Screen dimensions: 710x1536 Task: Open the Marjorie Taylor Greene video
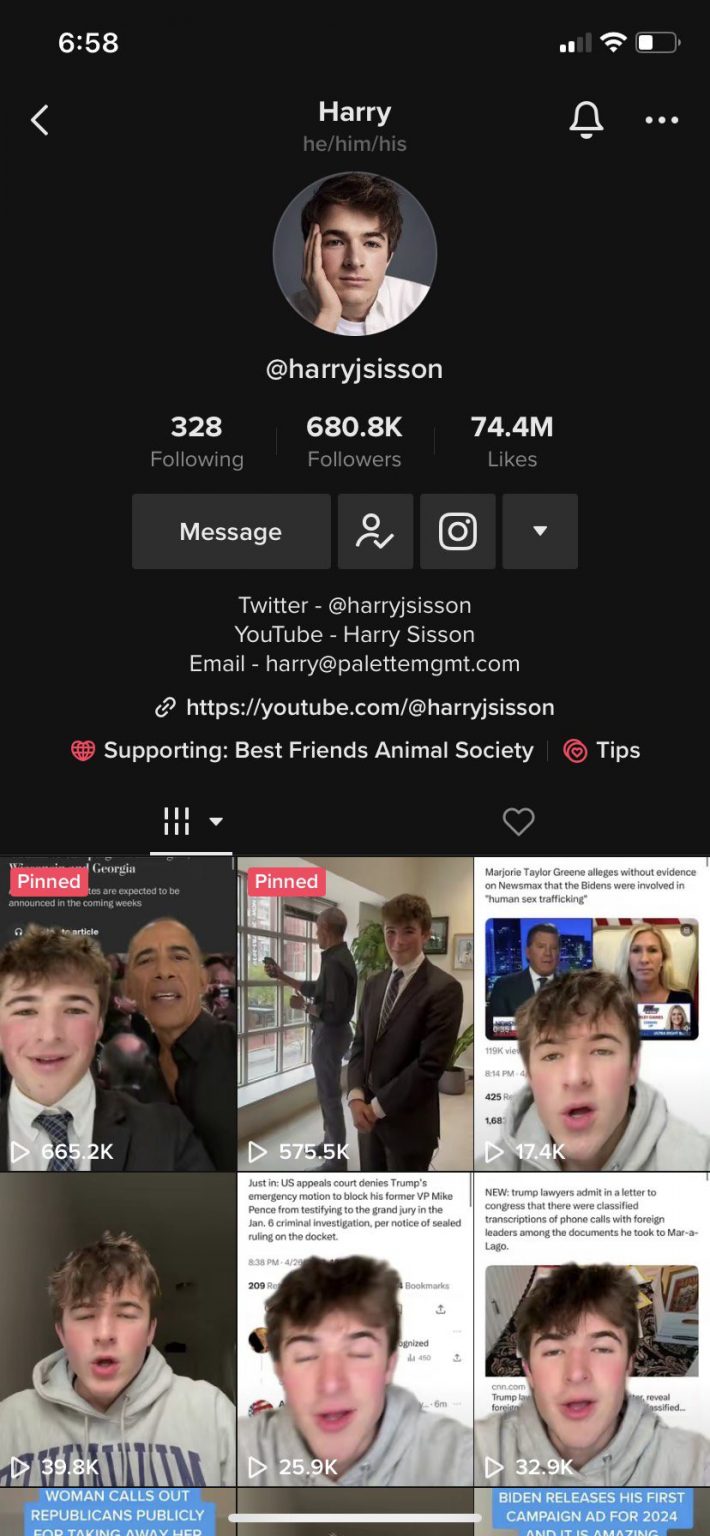coord(592,1015)
